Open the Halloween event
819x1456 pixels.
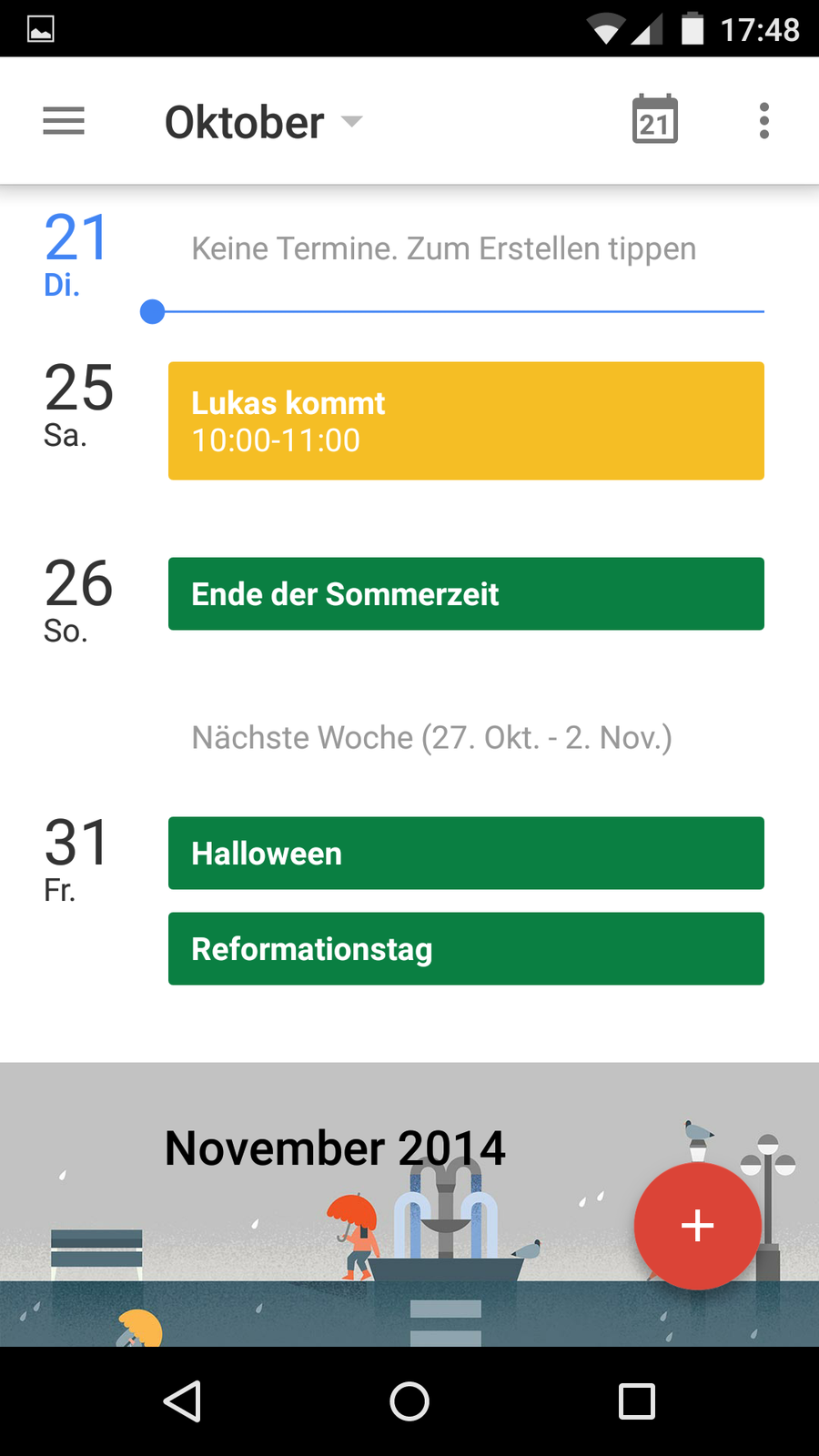click(x=466, y=854)
